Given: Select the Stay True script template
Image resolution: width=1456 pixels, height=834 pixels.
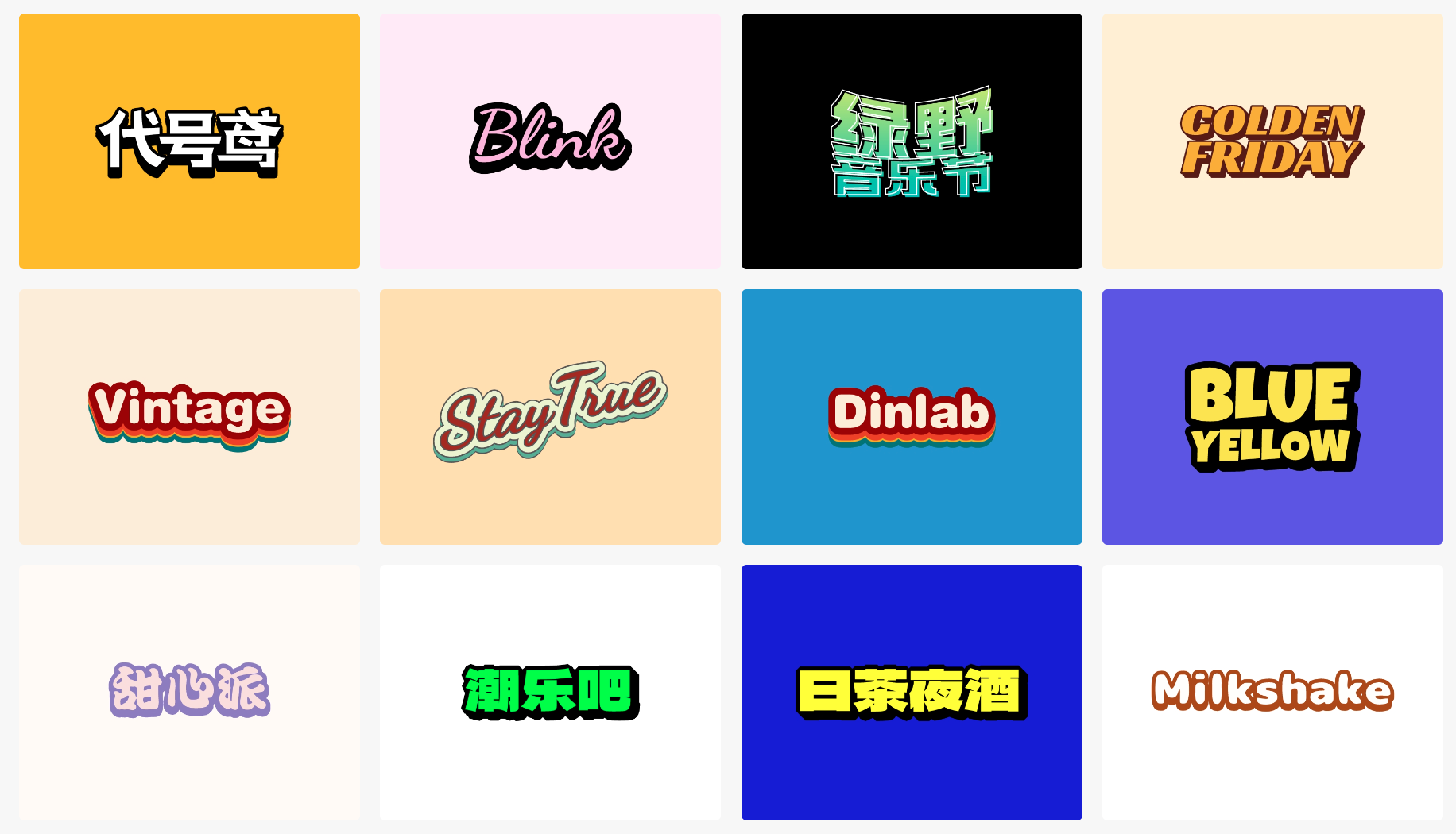Looking at the screenshot, I should [x=550, y=417].
